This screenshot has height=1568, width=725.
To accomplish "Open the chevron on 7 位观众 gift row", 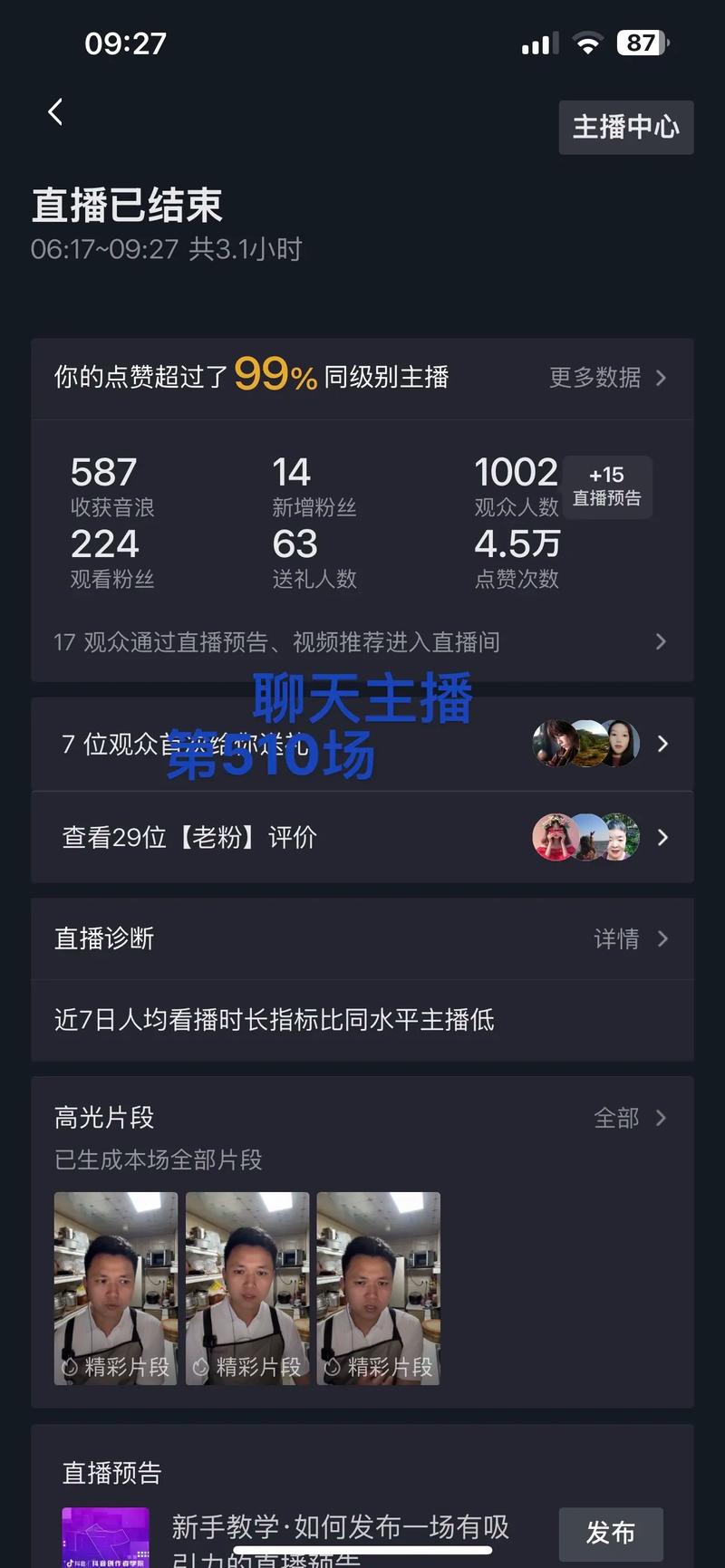I will (x=663, y=744).
